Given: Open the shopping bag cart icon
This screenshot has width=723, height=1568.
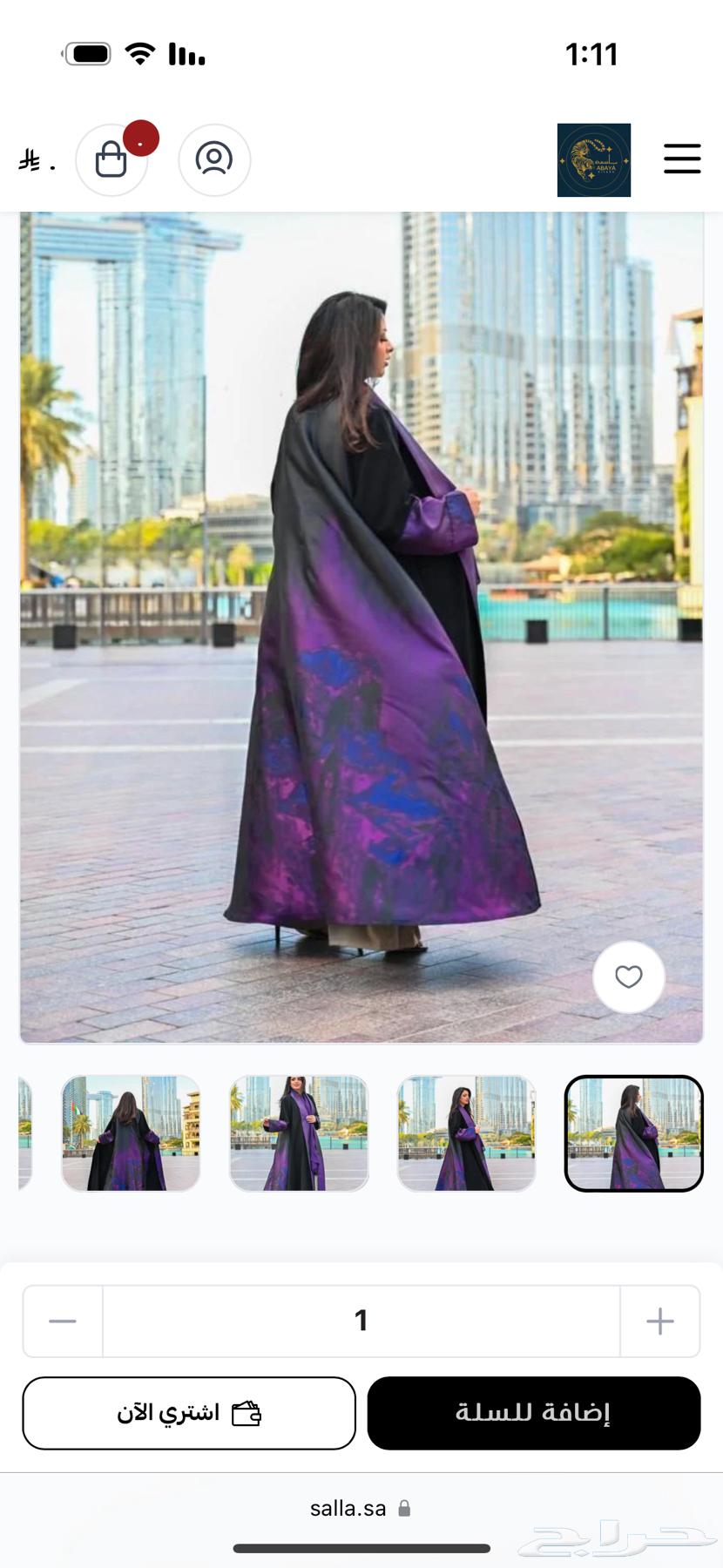Looking at the screenshot, I should (x=111, y=160).
